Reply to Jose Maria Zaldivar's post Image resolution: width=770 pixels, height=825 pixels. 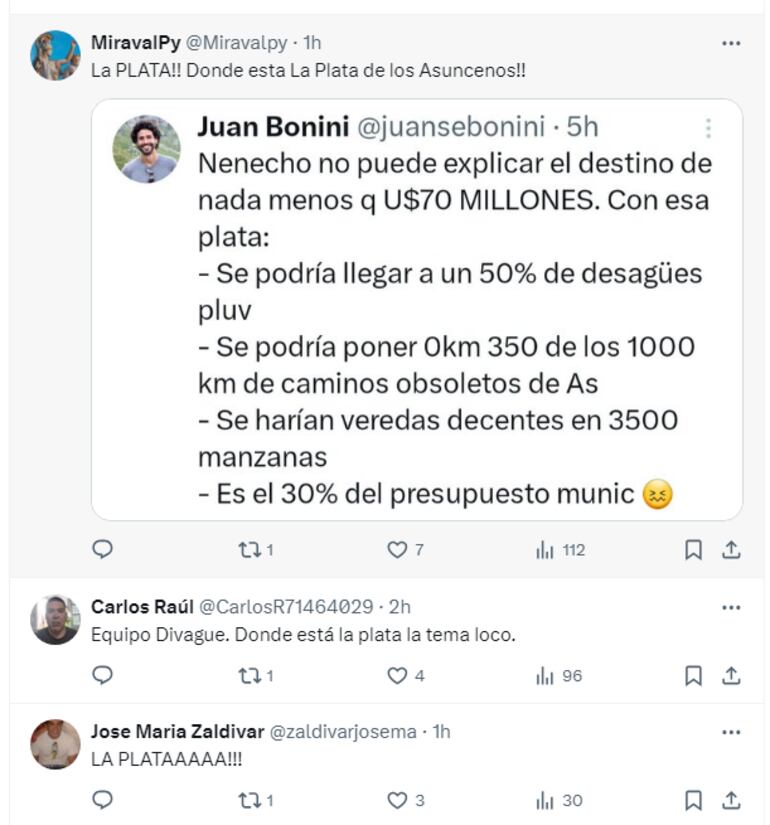[x=103, y=800]
